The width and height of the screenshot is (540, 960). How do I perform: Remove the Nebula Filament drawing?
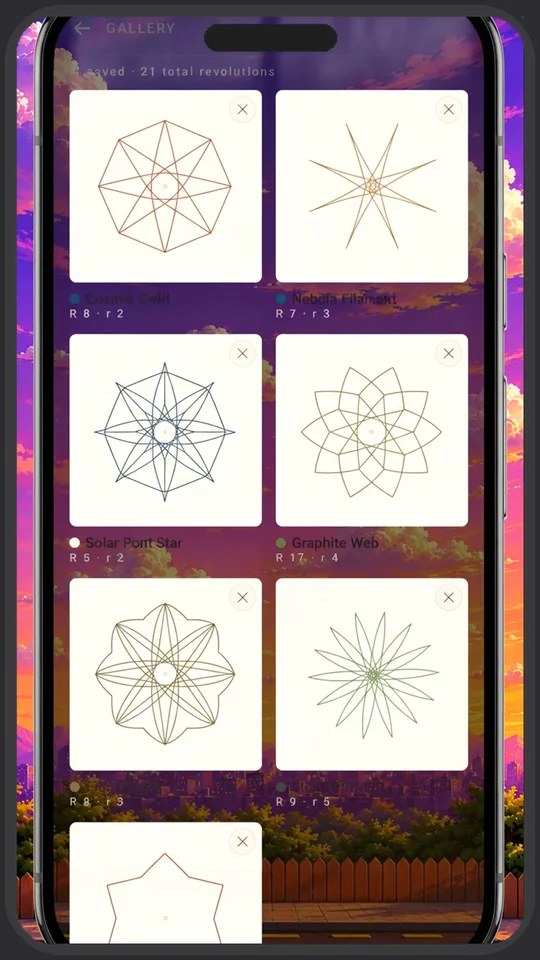(449, 110)
